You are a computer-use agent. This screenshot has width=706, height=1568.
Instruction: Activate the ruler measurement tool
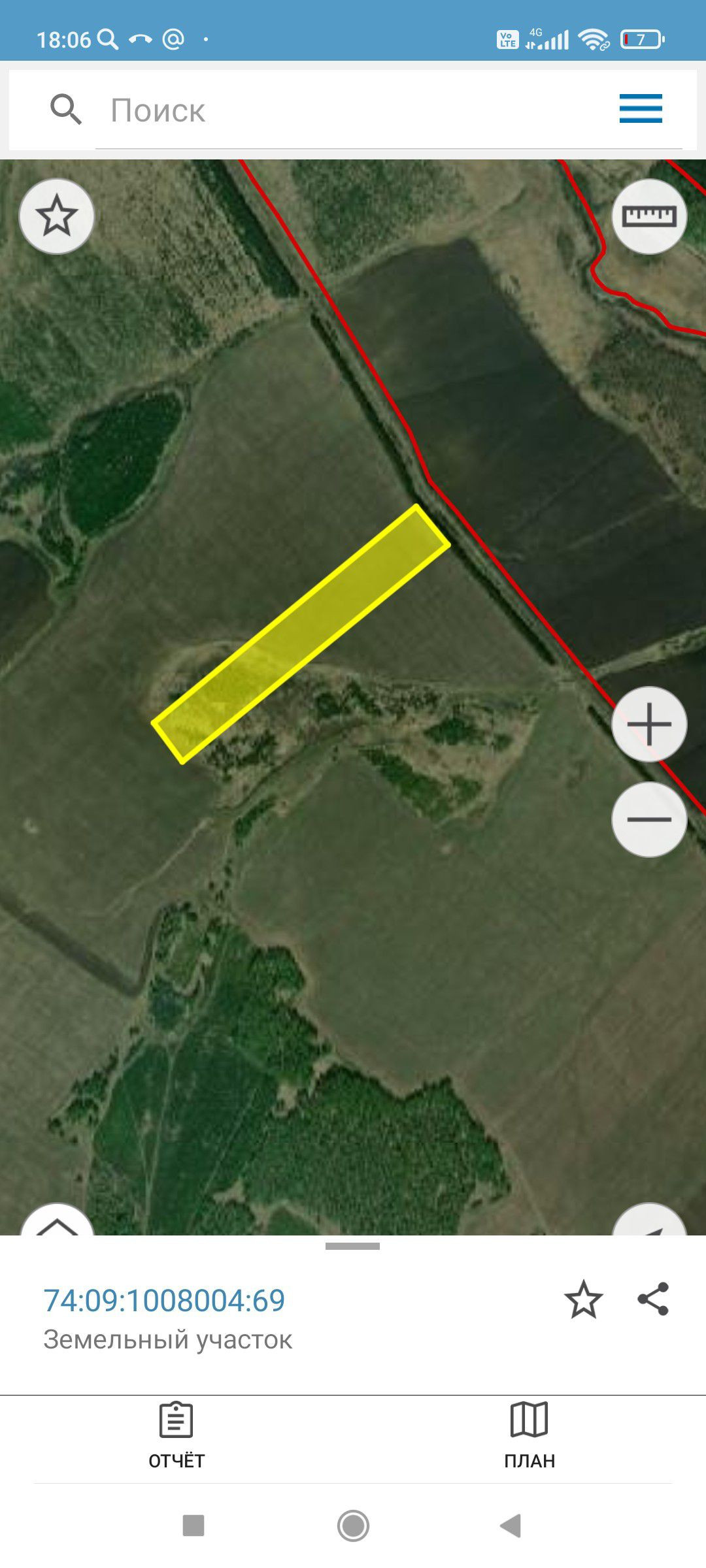pos(649,216)
